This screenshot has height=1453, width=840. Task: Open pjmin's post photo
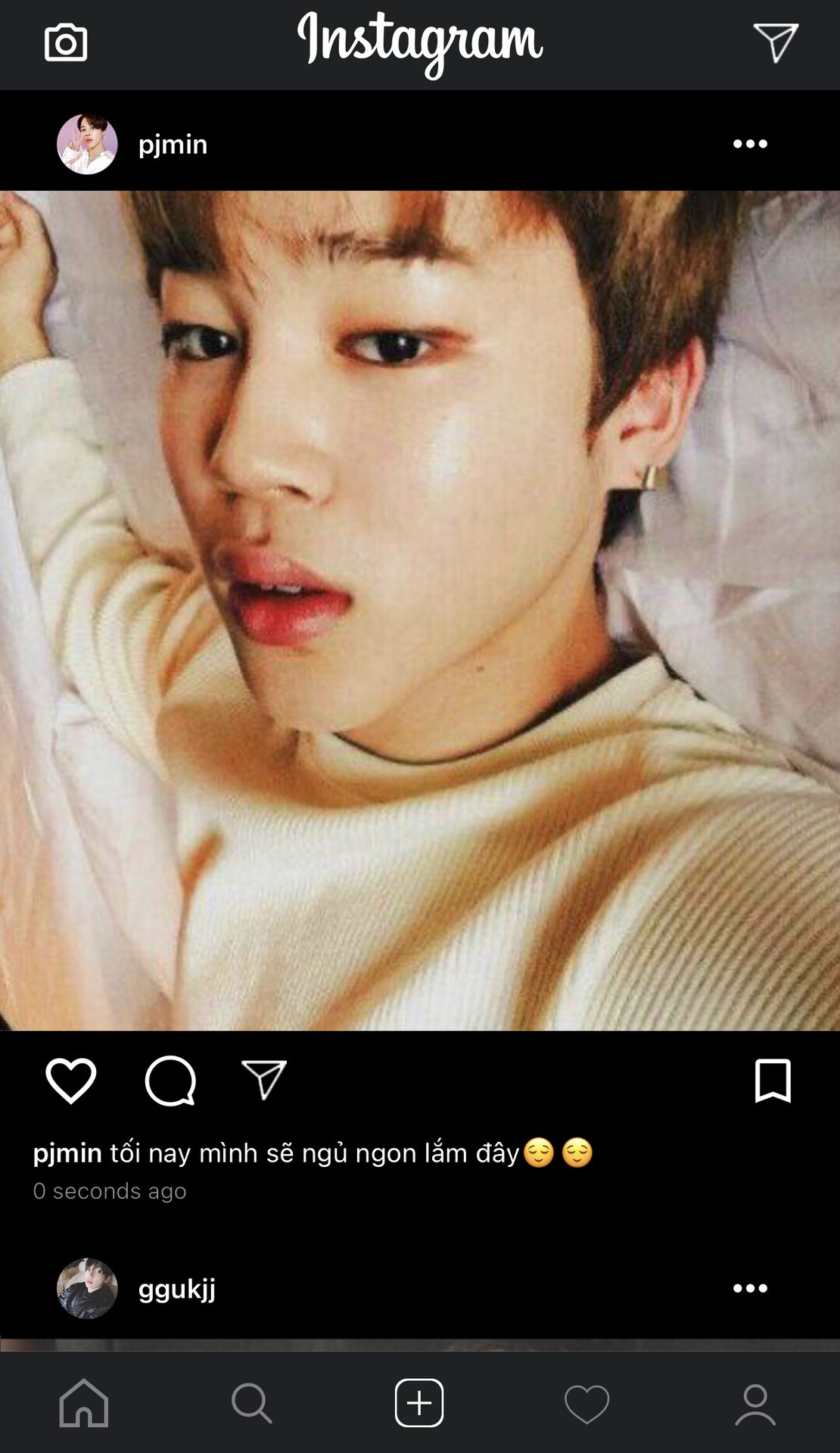click(420, 610)
